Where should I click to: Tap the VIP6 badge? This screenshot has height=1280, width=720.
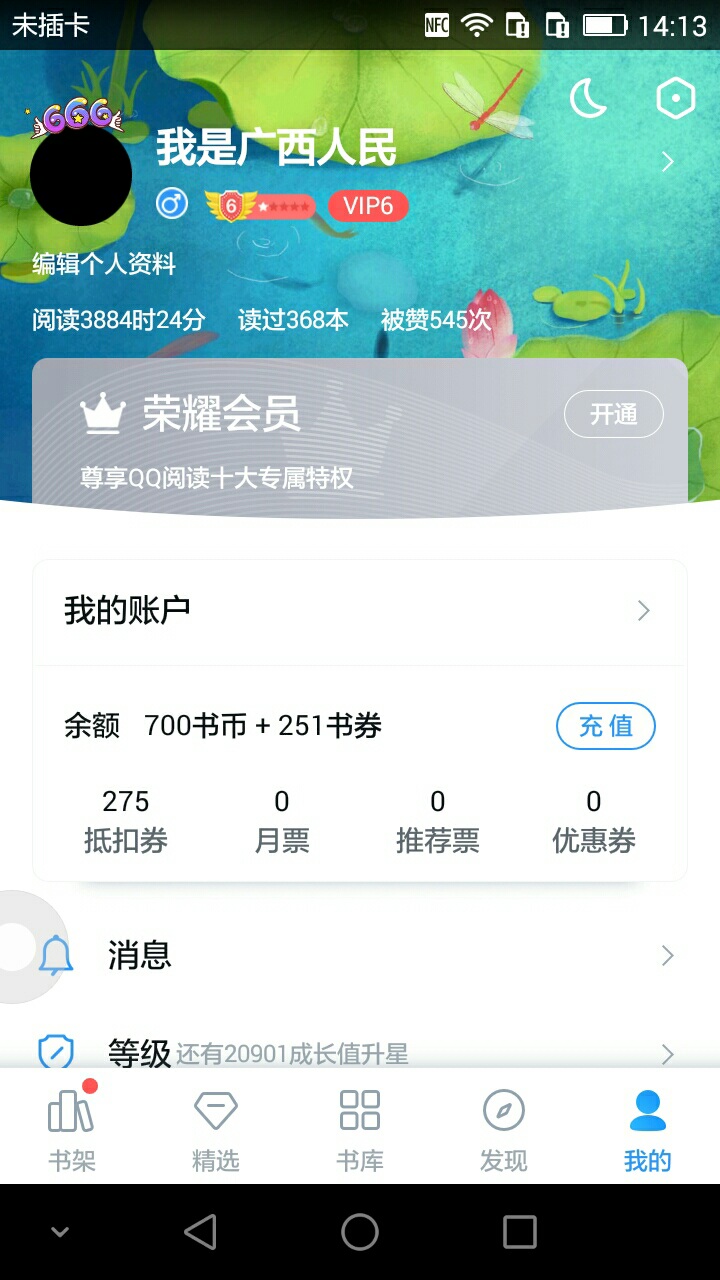click(368, 206)
